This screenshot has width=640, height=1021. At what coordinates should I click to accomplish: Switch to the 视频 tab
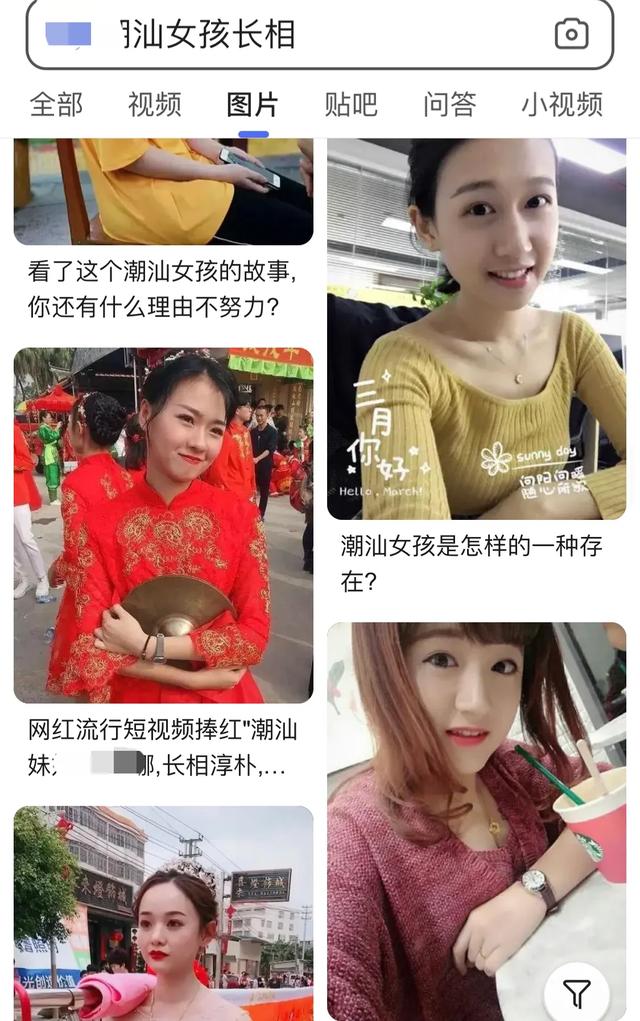pyautogui.click(x=154, y=104)
